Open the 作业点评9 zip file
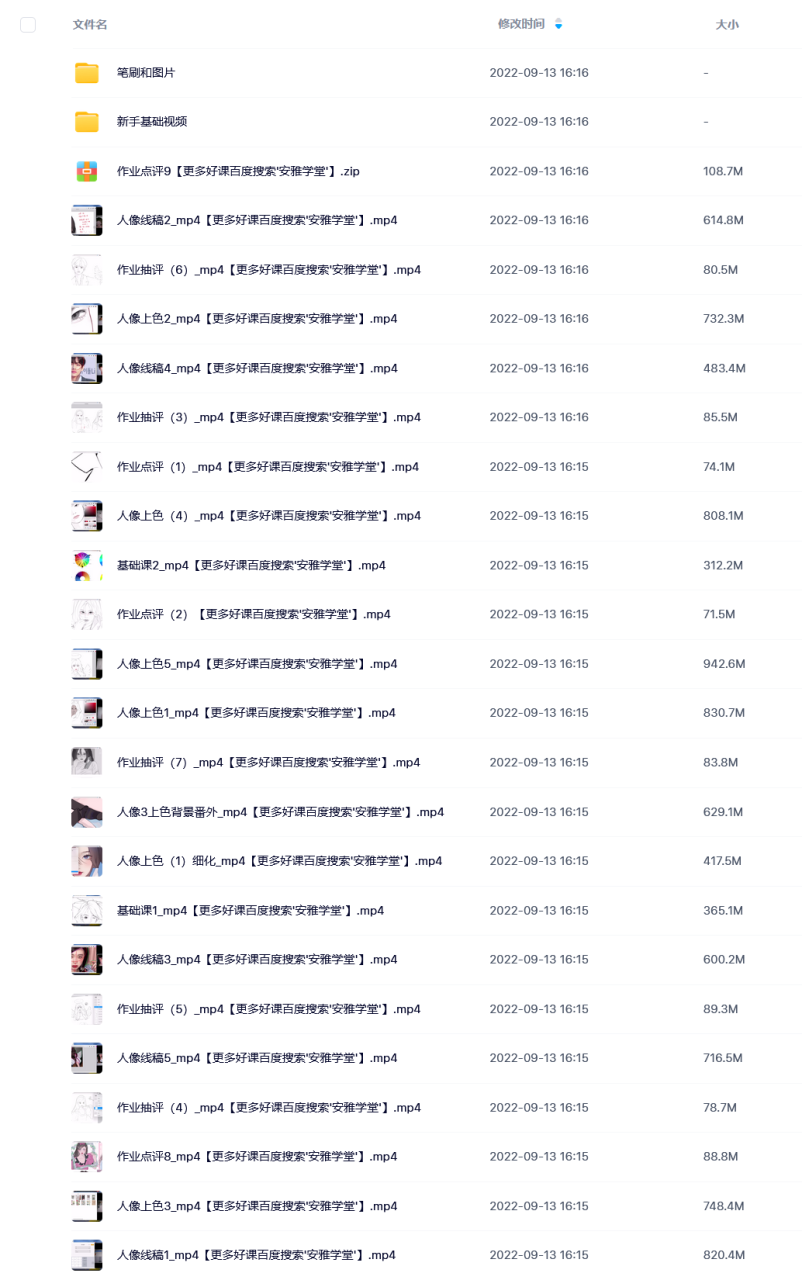Screen dimensions: 802x1280 (238, 171)
